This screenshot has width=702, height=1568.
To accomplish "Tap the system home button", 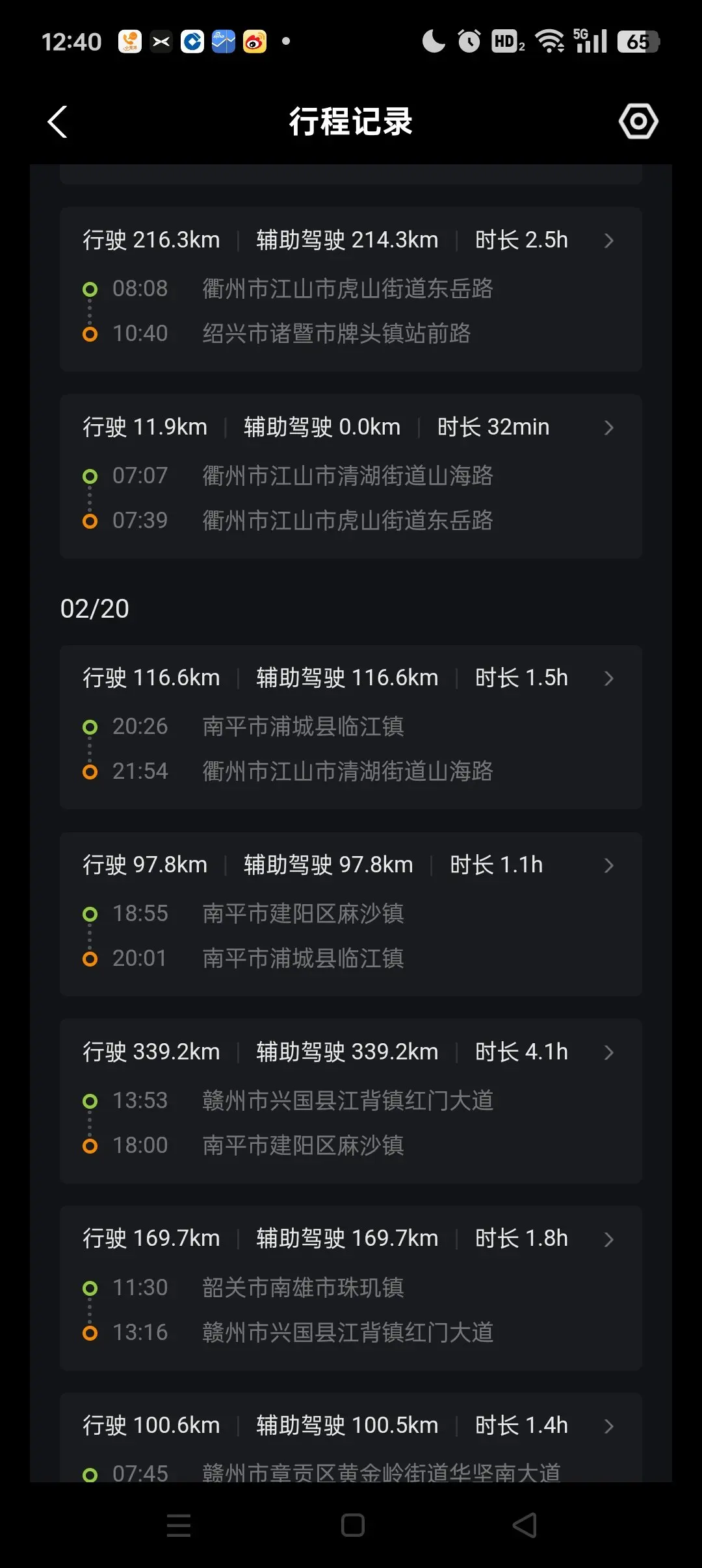I will click(x=352, y=1525).
